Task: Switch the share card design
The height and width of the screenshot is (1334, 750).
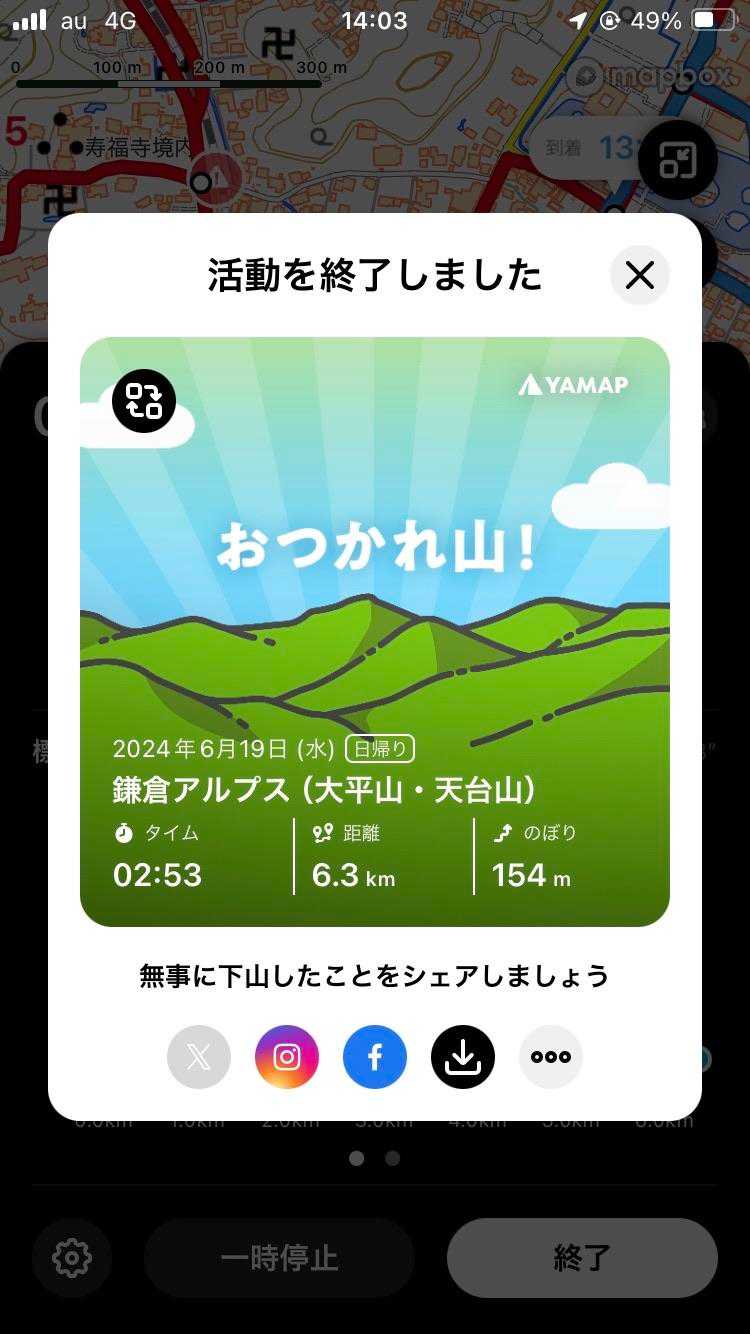Action: tap(144, 401)
